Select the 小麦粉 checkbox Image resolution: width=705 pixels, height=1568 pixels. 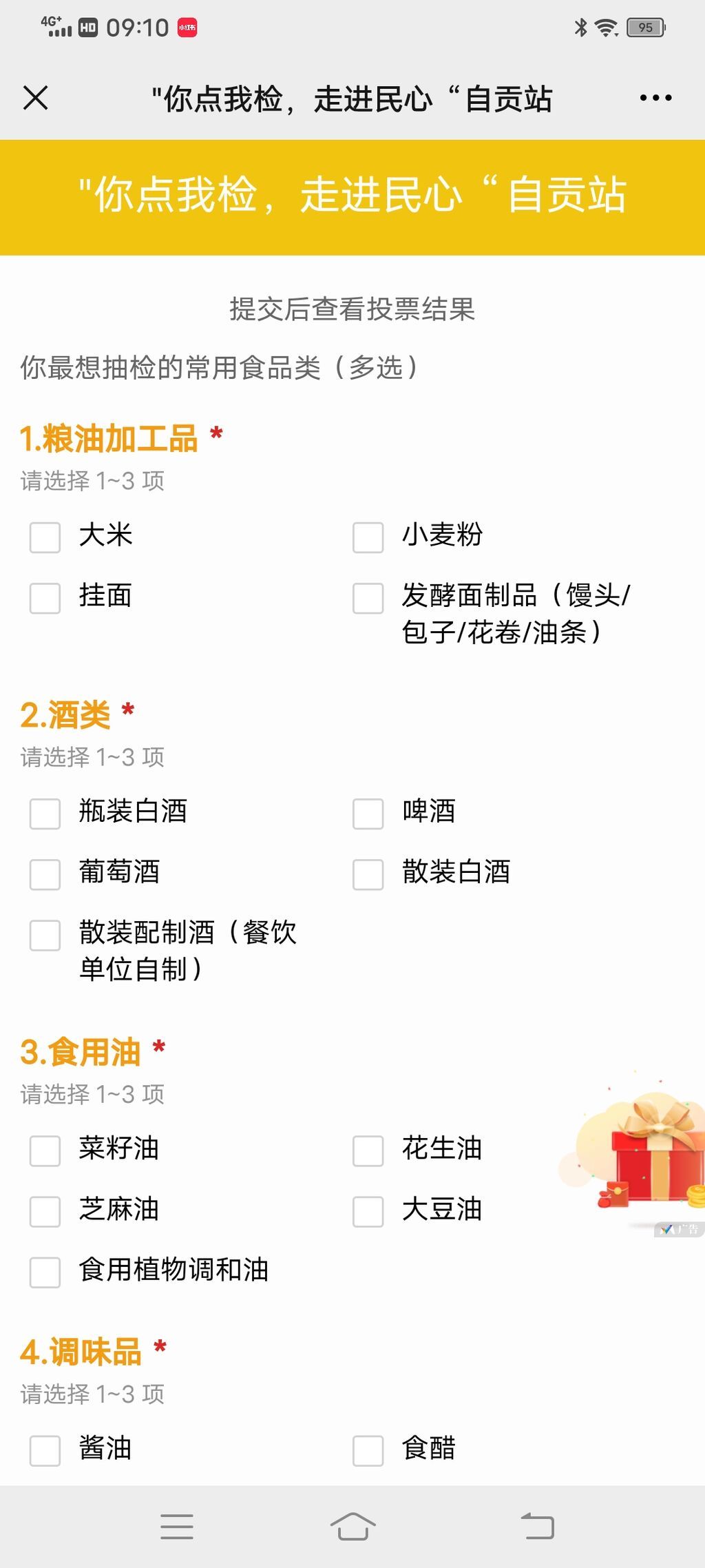[368, 537]
